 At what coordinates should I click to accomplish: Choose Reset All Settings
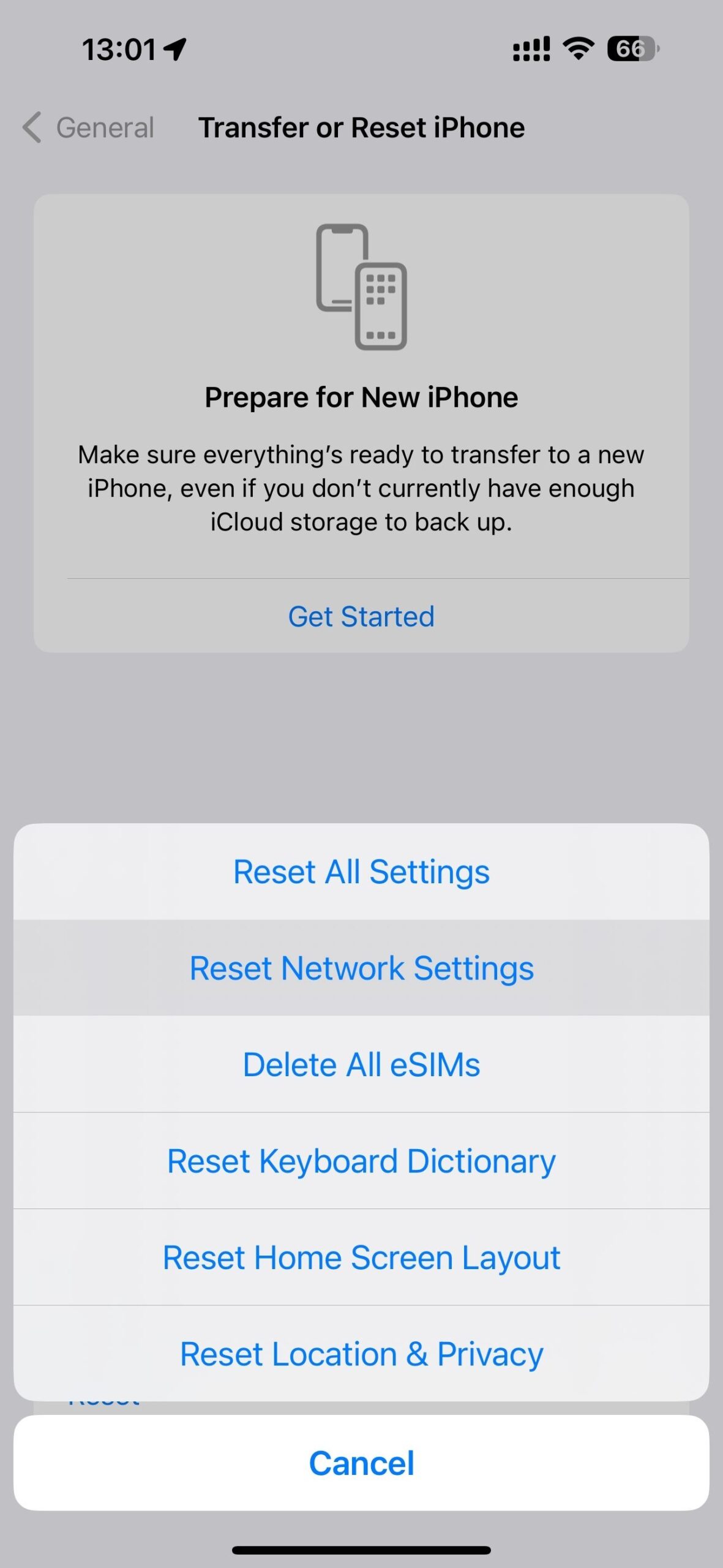pyautogui.click(x=361, y=872)
